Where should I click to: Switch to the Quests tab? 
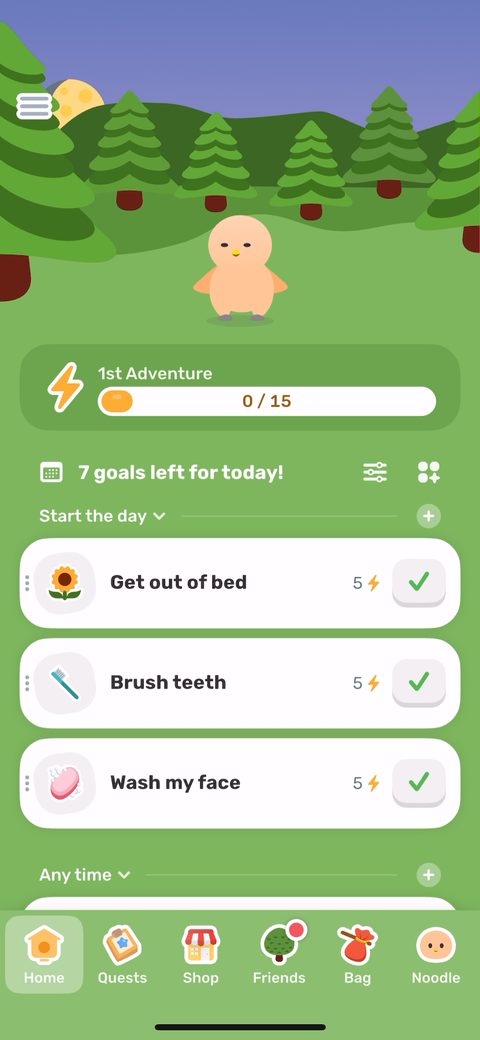[x=123, y=954]
